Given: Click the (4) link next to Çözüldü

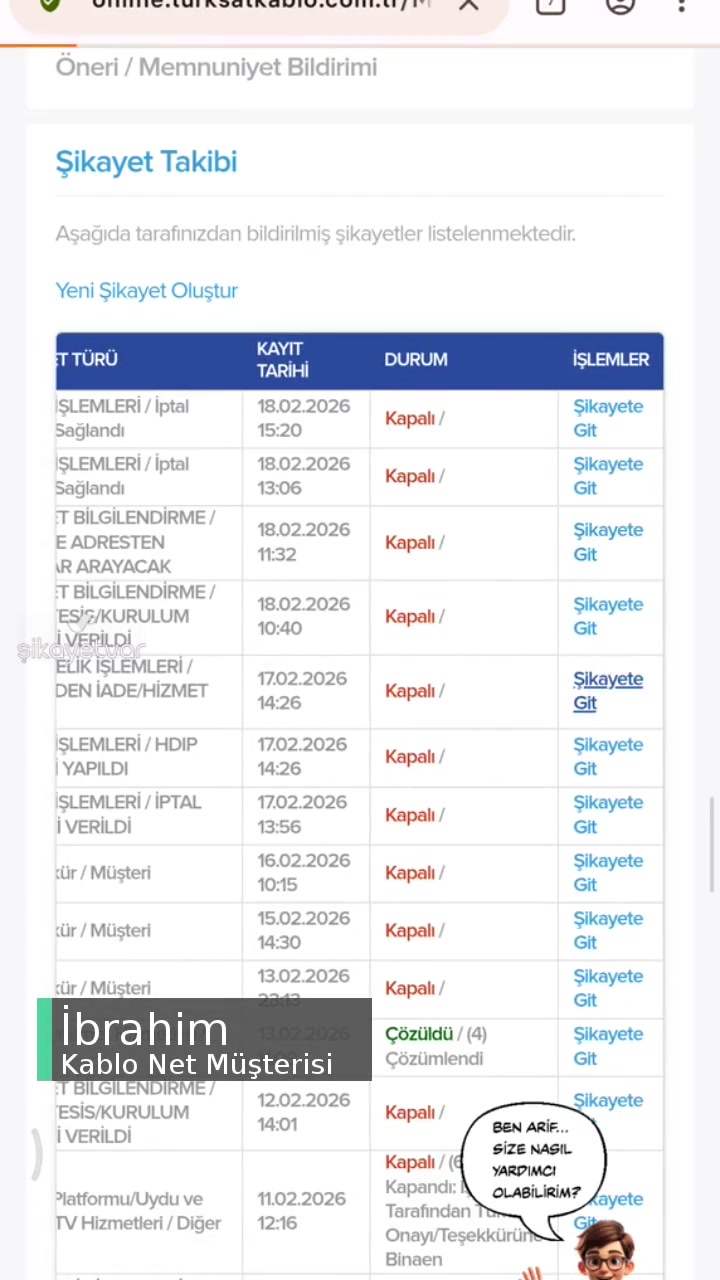Looking at the screenshot, I should point(476,1034).
